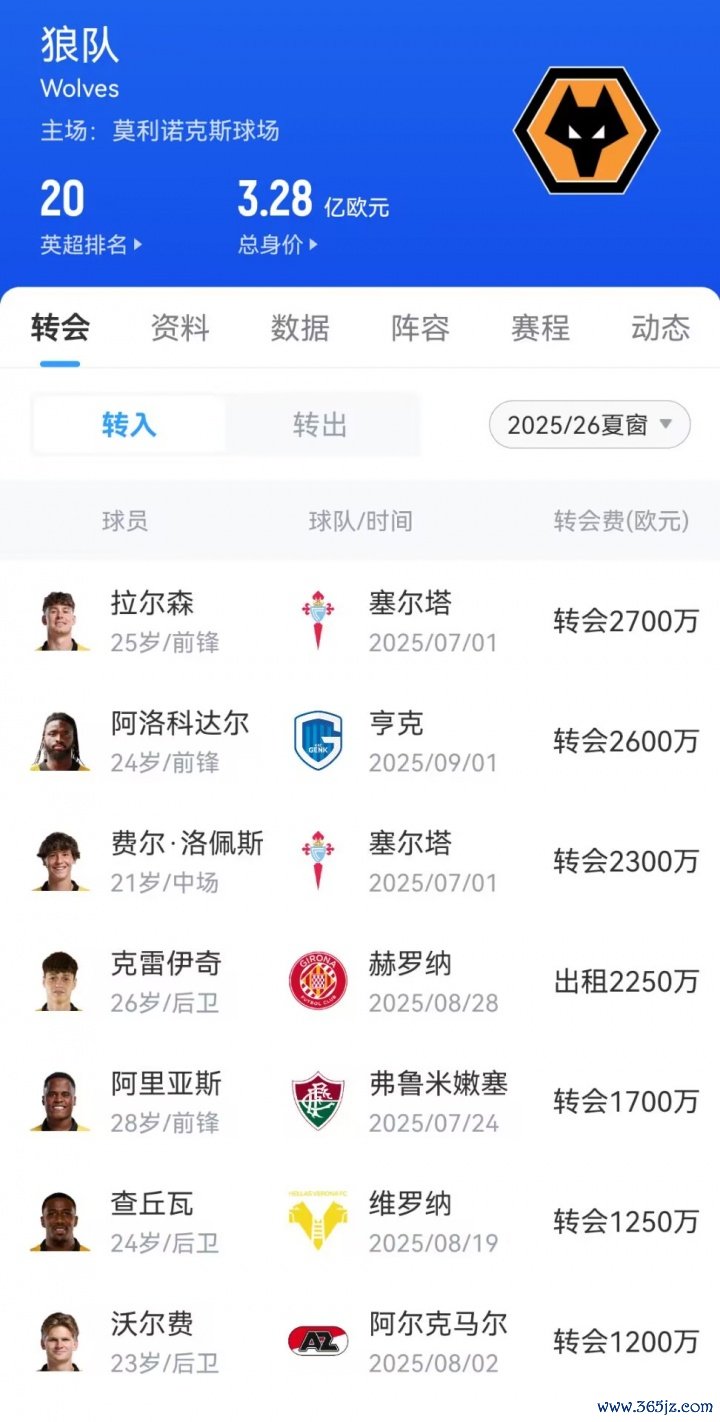The height and width of the screenshot is (1422, 720).
Task: Switch to the 数据 tab
Action: (300, 328)
